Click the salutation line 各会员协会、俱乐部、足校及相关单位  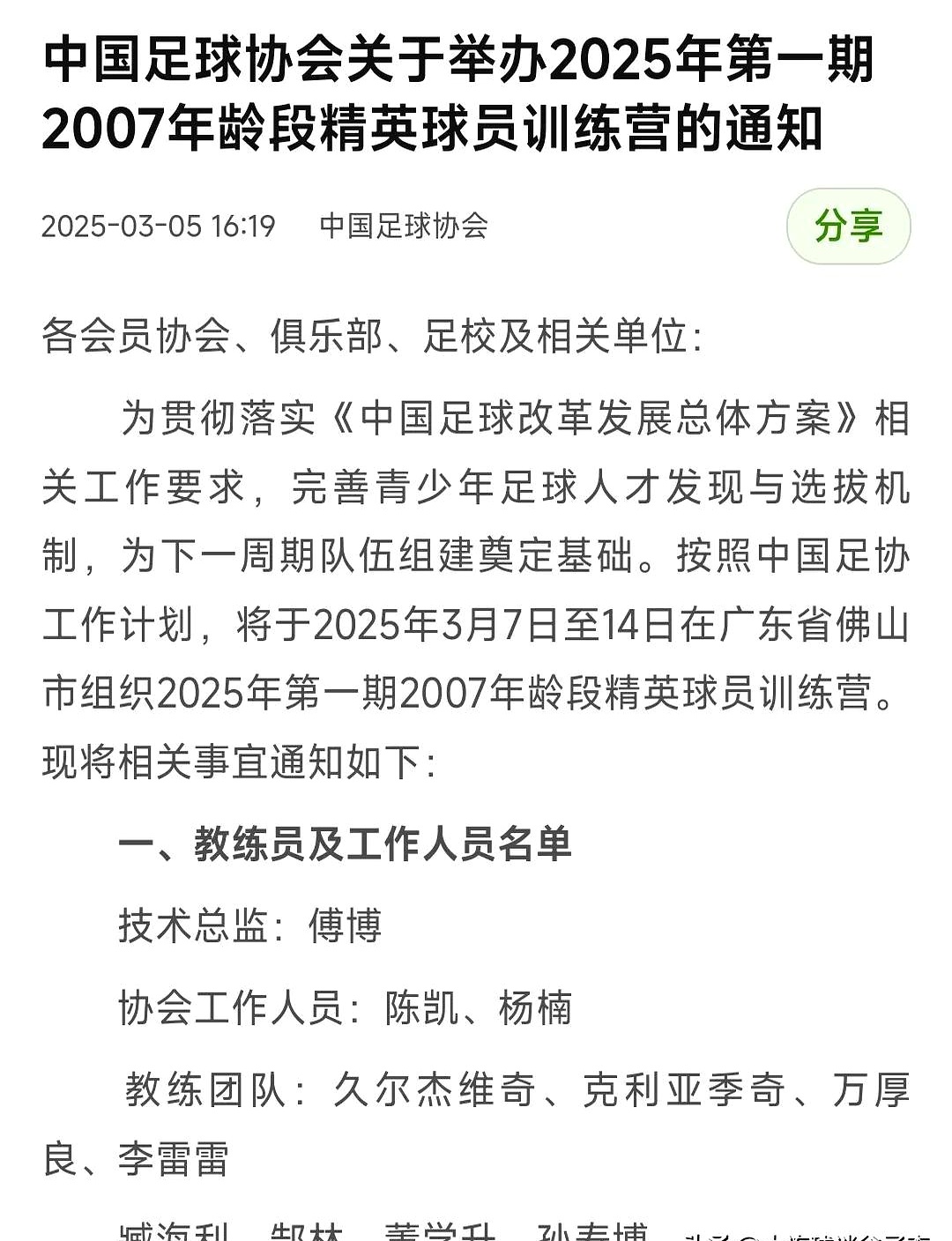pos(370,338)
